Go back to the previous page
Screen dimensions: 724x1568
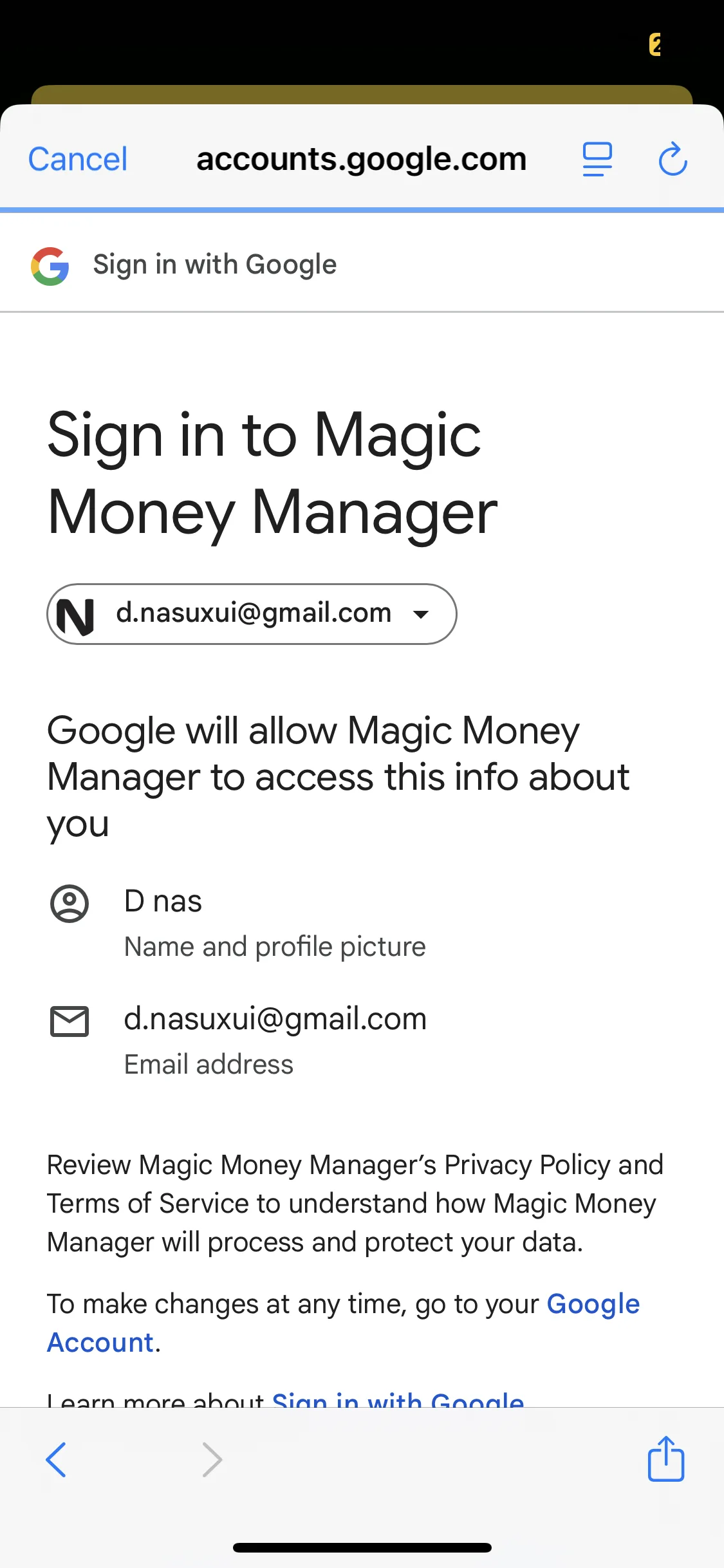(x=57, y=1459)
